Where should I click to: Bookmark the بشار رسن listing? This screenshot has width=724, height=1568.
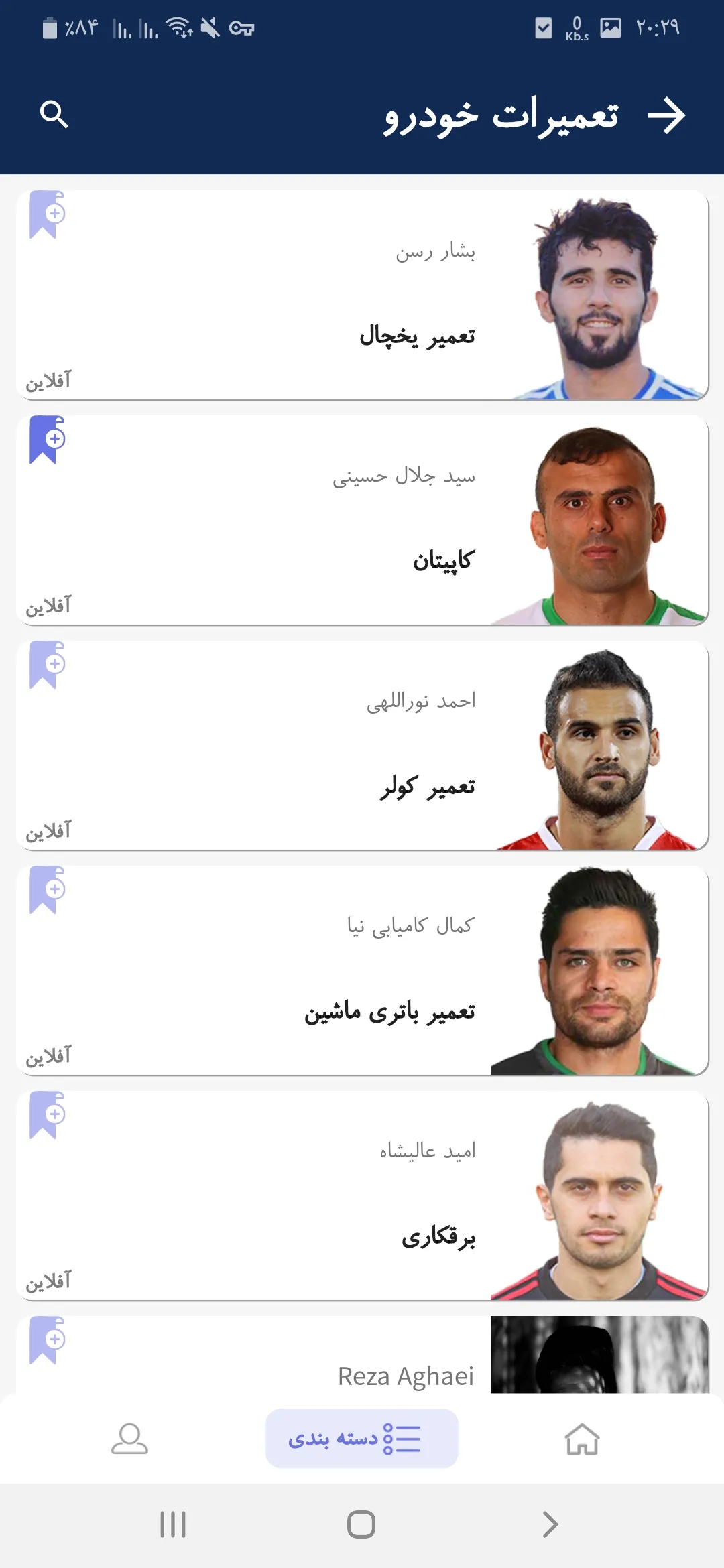coord(47,214)
